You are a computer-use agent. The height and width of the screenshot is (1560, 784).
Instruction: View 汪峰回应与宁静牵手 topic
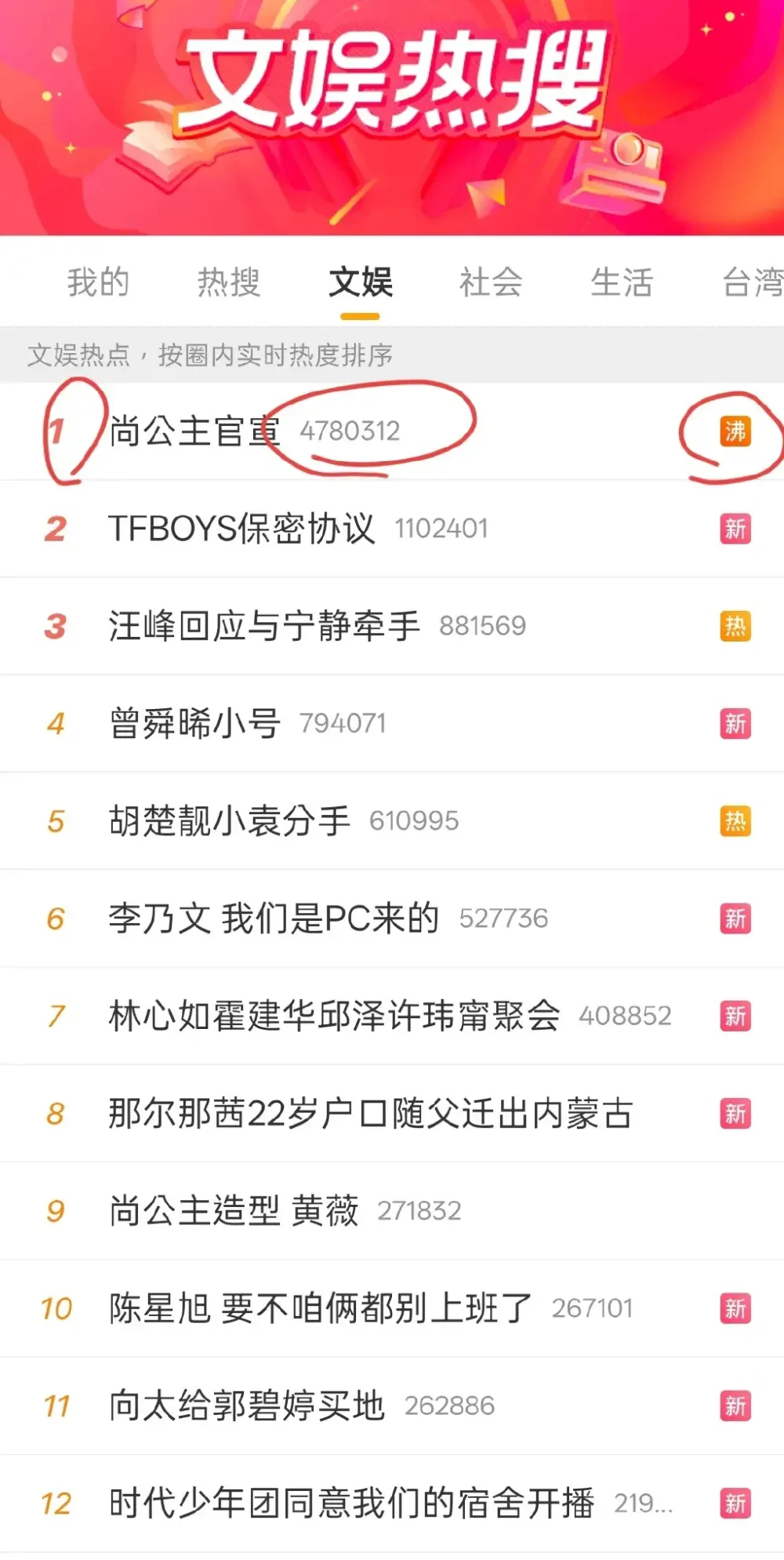click(392, 626)
